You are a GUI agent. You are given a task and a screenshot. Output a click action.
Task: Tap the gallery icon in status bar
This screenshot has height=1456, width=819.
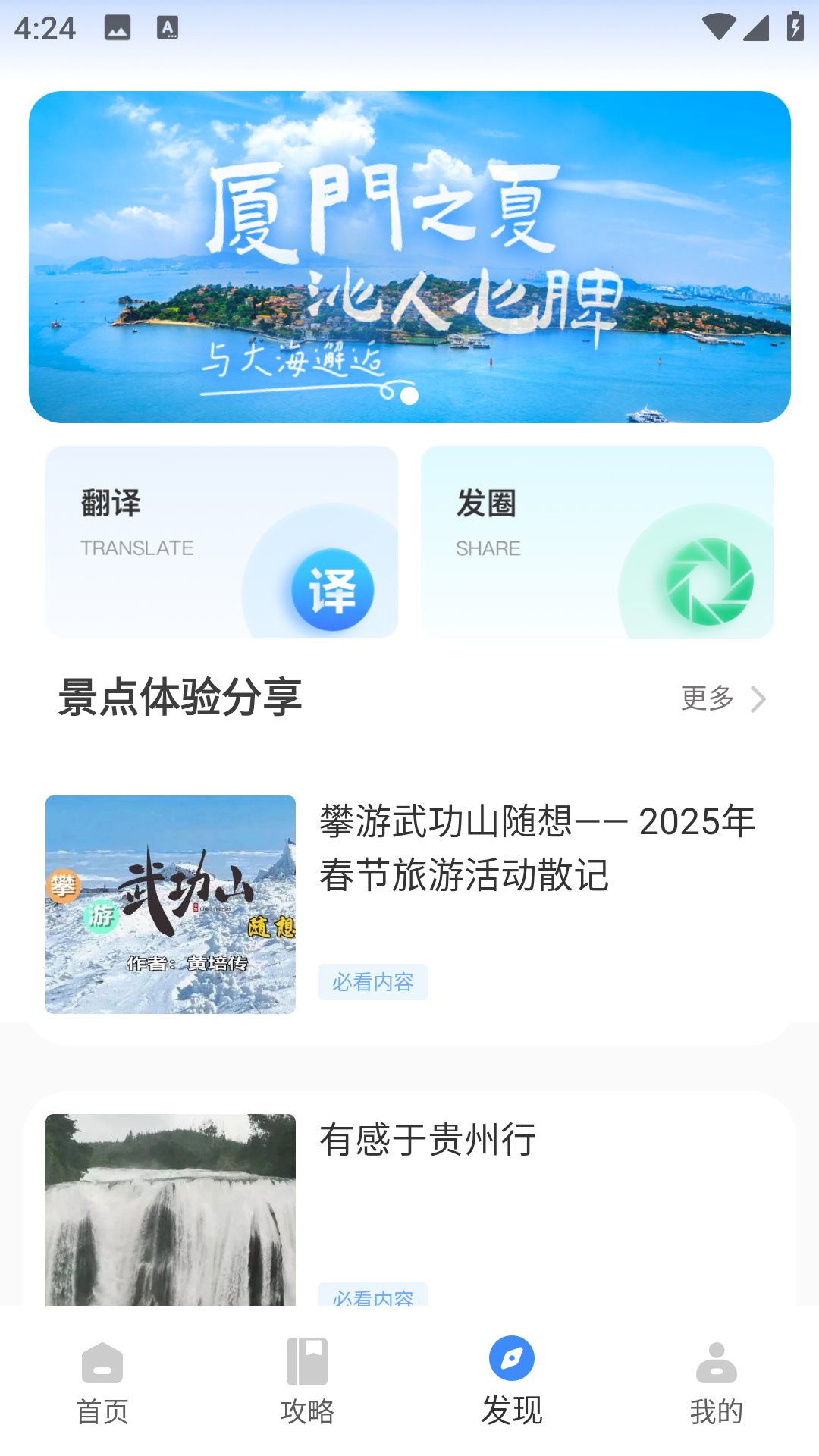coord(119,29)
